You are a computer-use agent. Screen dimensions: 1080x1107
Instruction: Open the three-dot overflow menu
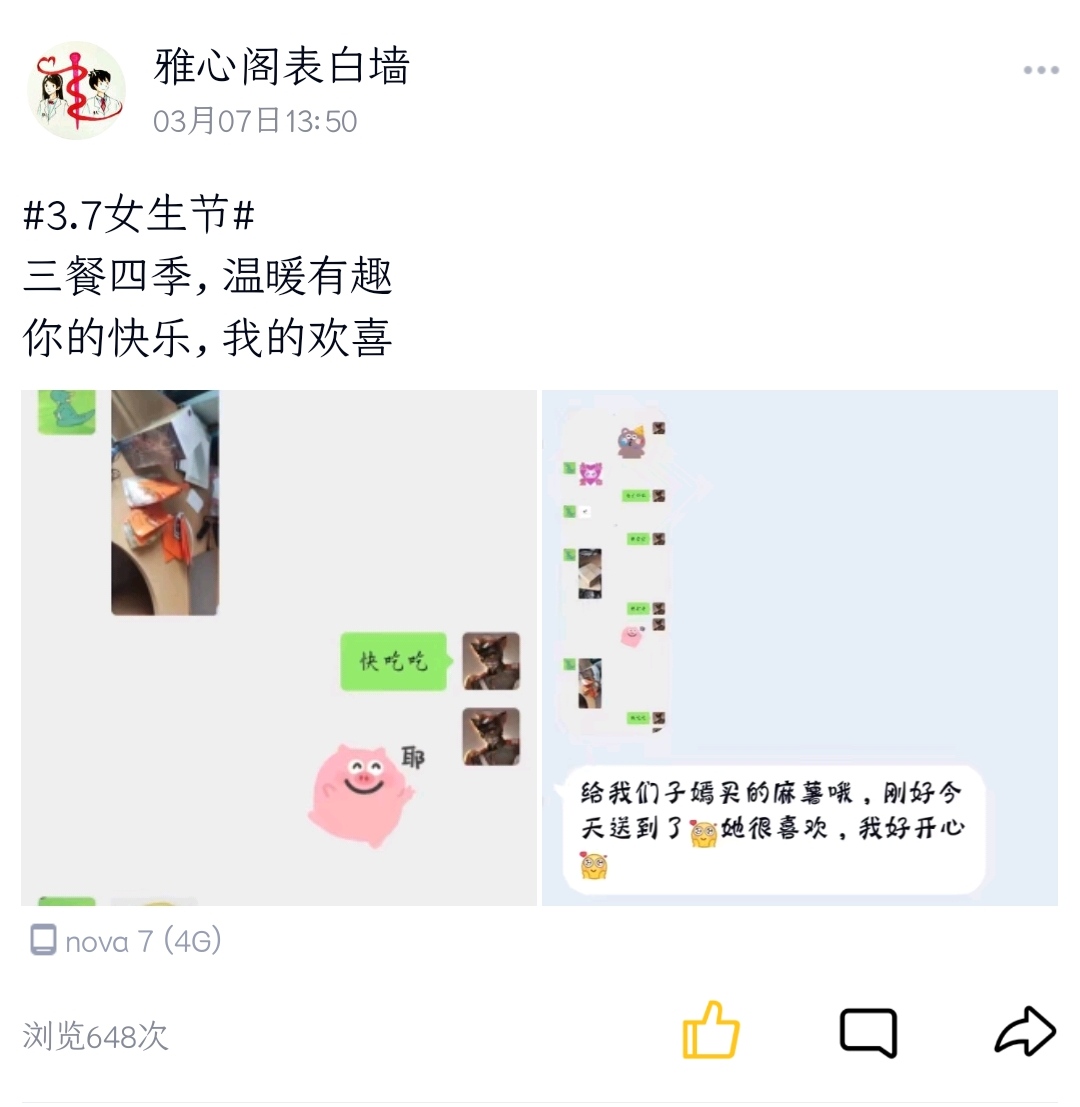pos(1040,70)
